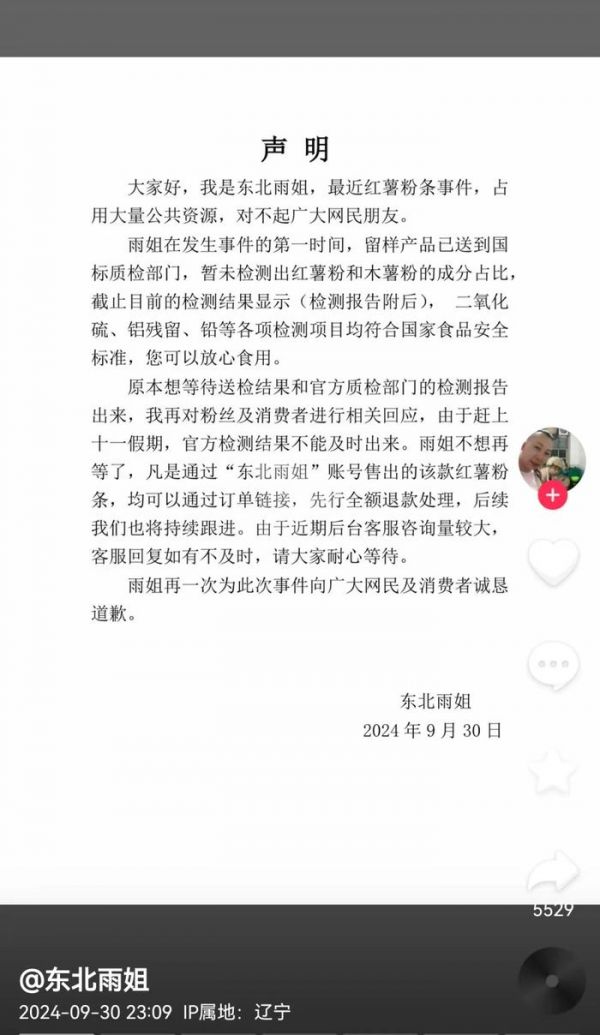Open the comments bubble icon
600x1035 pixels.
[x=553, y=664]
